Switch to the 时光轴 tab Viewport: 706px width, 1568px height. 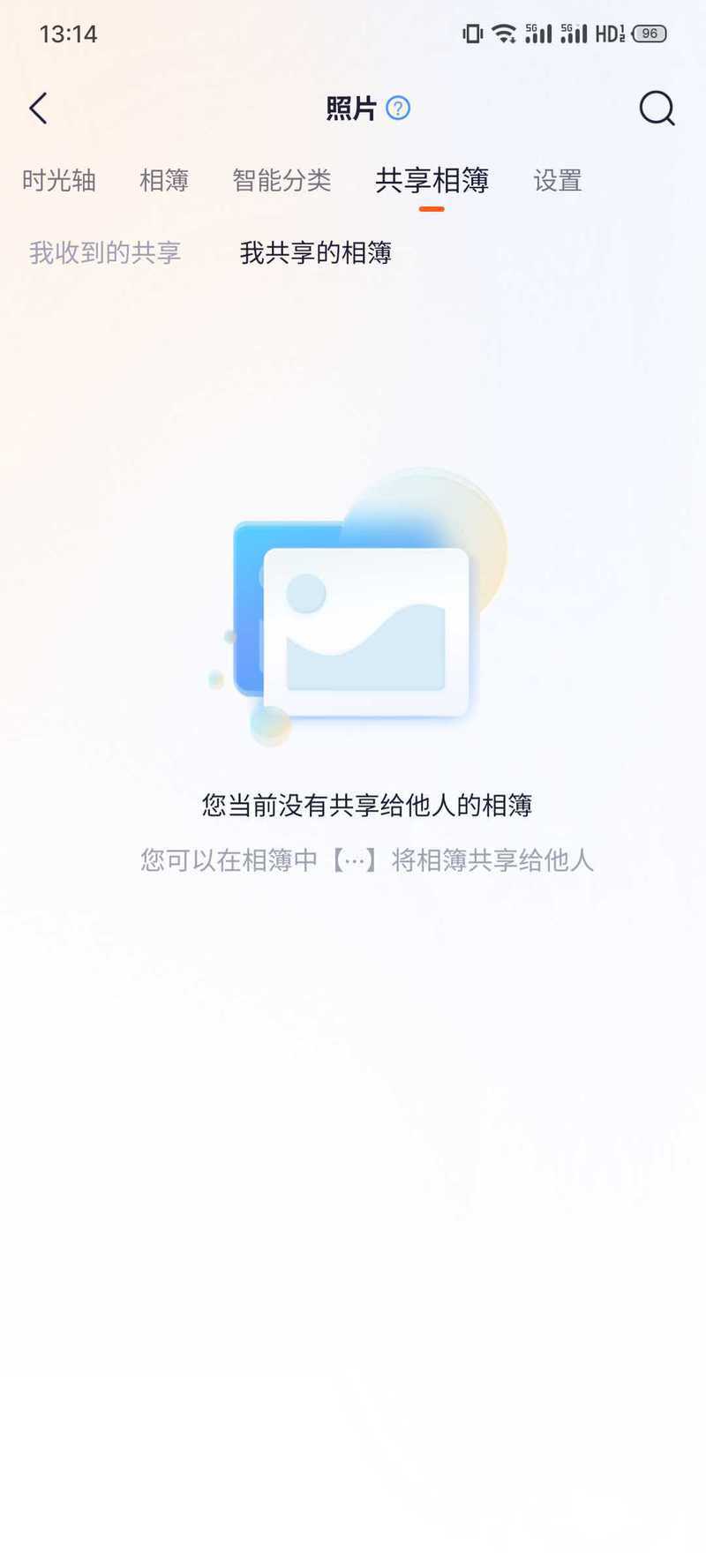pyautogui.click(x=59, y=181)
